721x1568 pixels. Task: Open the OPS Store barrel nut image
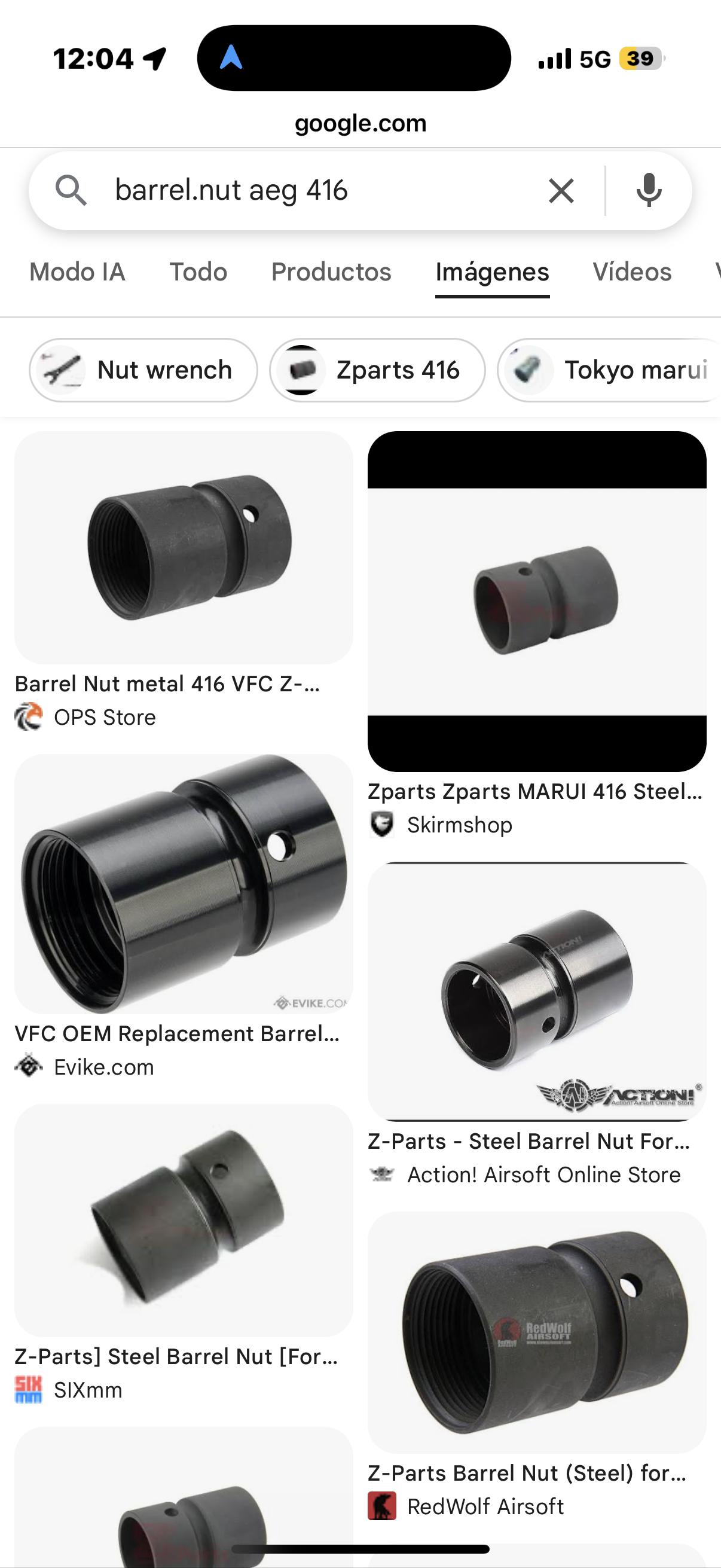pyautogui.click(x=184, y=548)
